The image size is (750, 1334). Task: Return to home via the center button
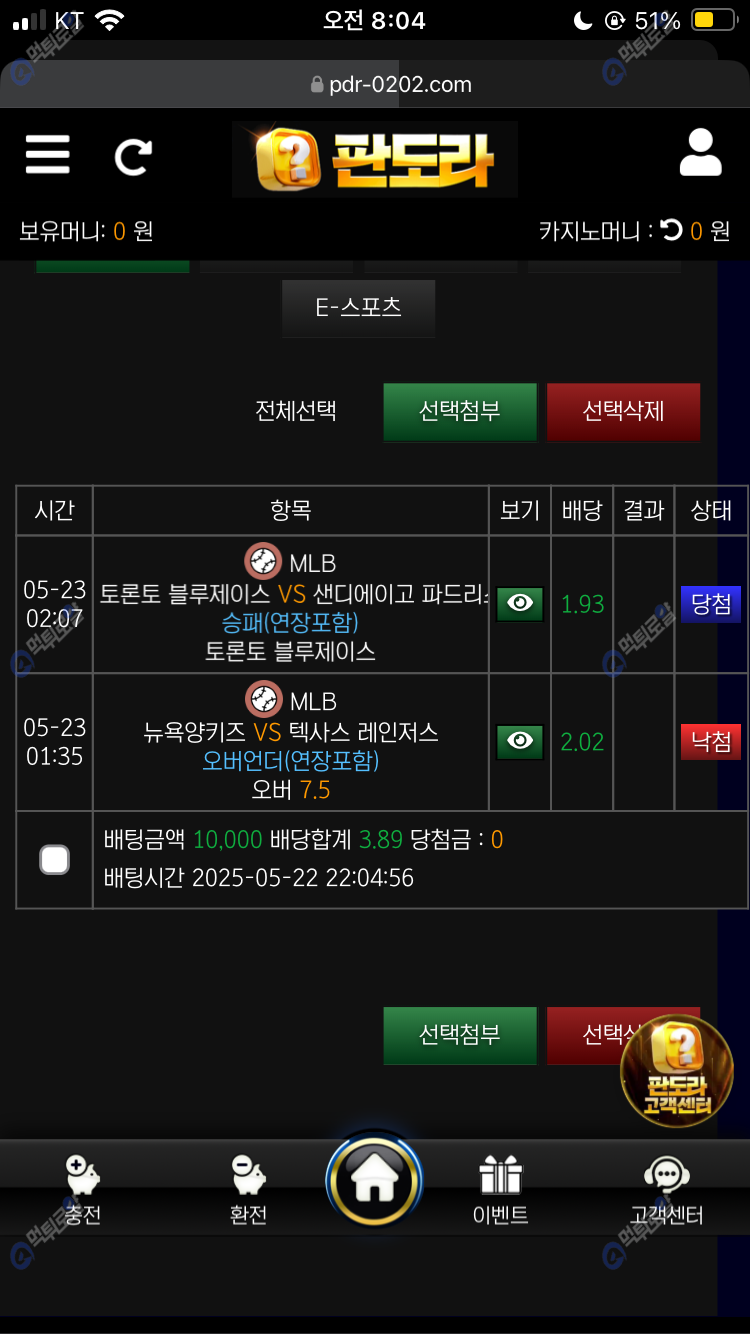374,1182
